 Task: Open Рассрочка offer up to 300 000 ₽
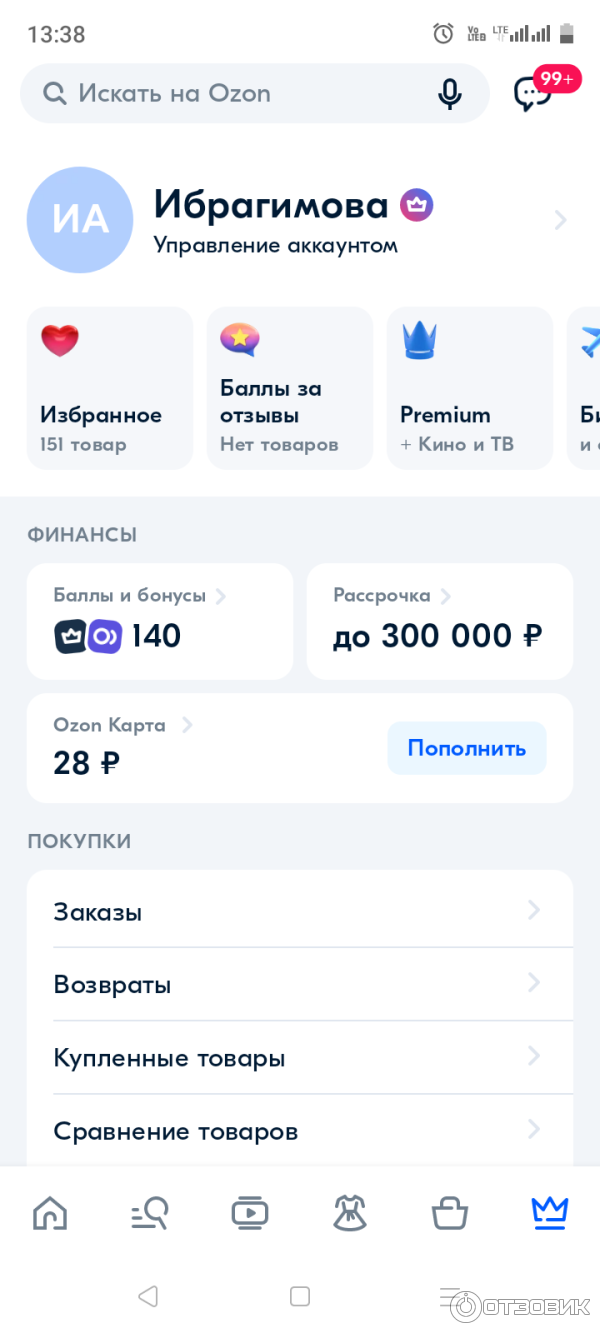coord(439,621)
